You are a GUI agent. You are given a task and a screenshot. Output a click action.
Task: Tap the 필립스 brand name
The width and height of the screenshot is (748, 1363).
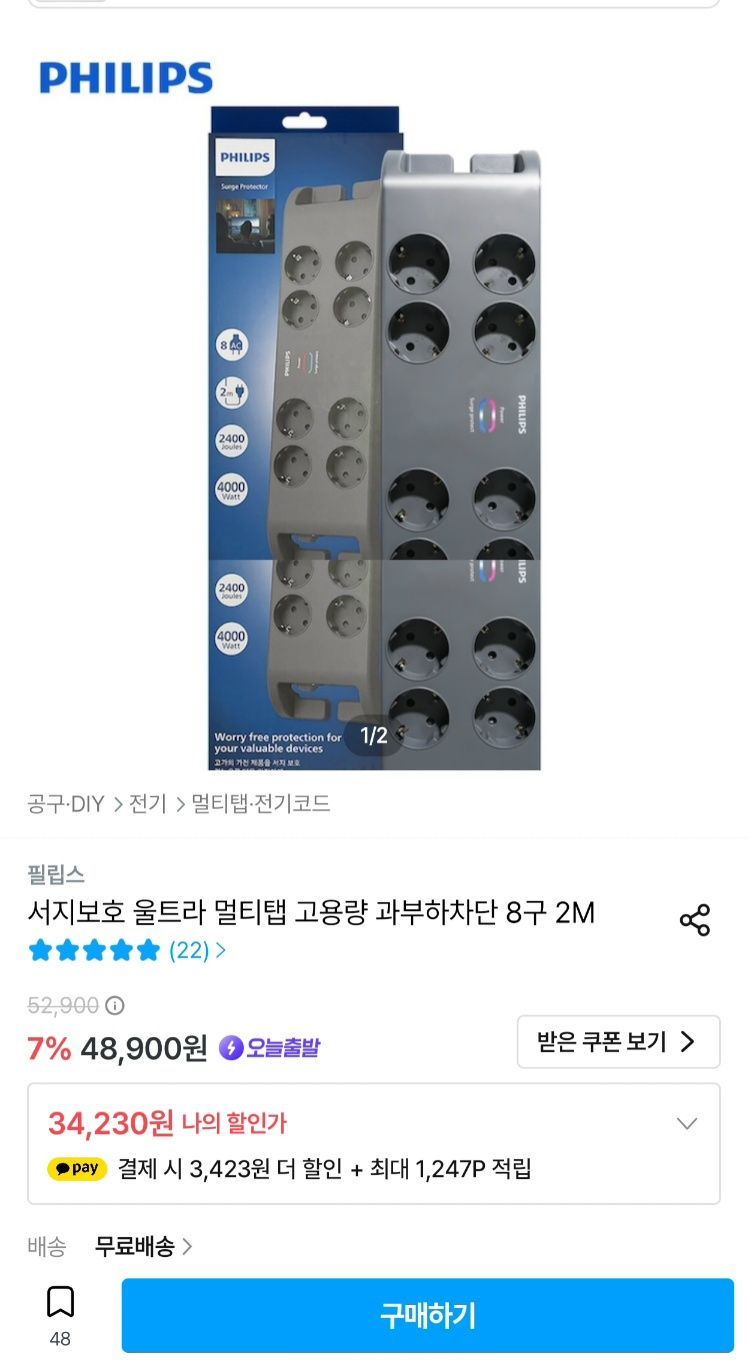point(56,875)
